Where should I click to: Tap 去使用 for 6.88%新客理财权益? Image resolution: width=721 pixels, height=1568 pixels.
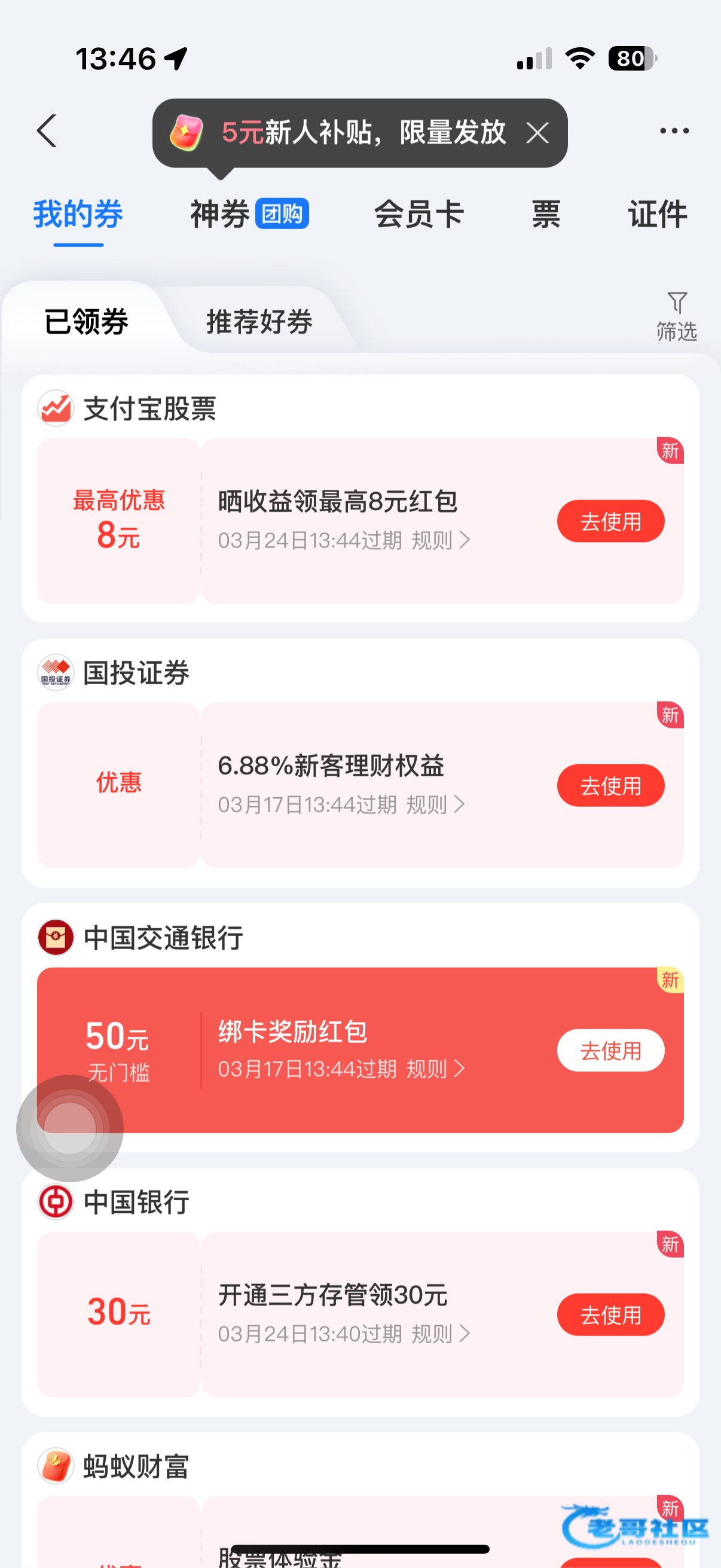coord(610,786)
